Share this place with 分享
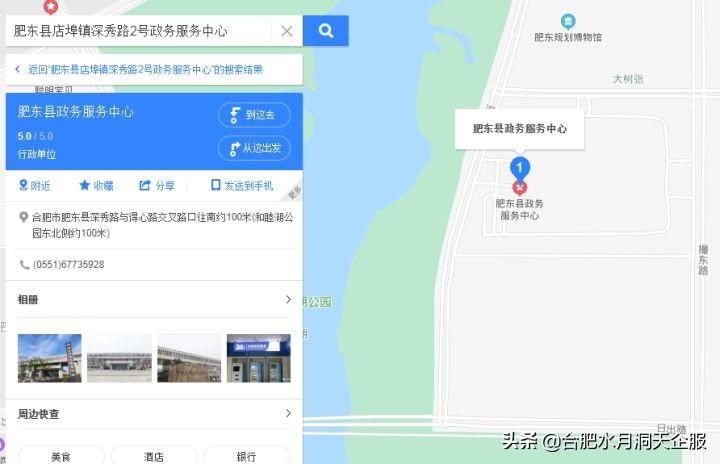The height and width of the screenshot is (464, 720). point(157,186)
